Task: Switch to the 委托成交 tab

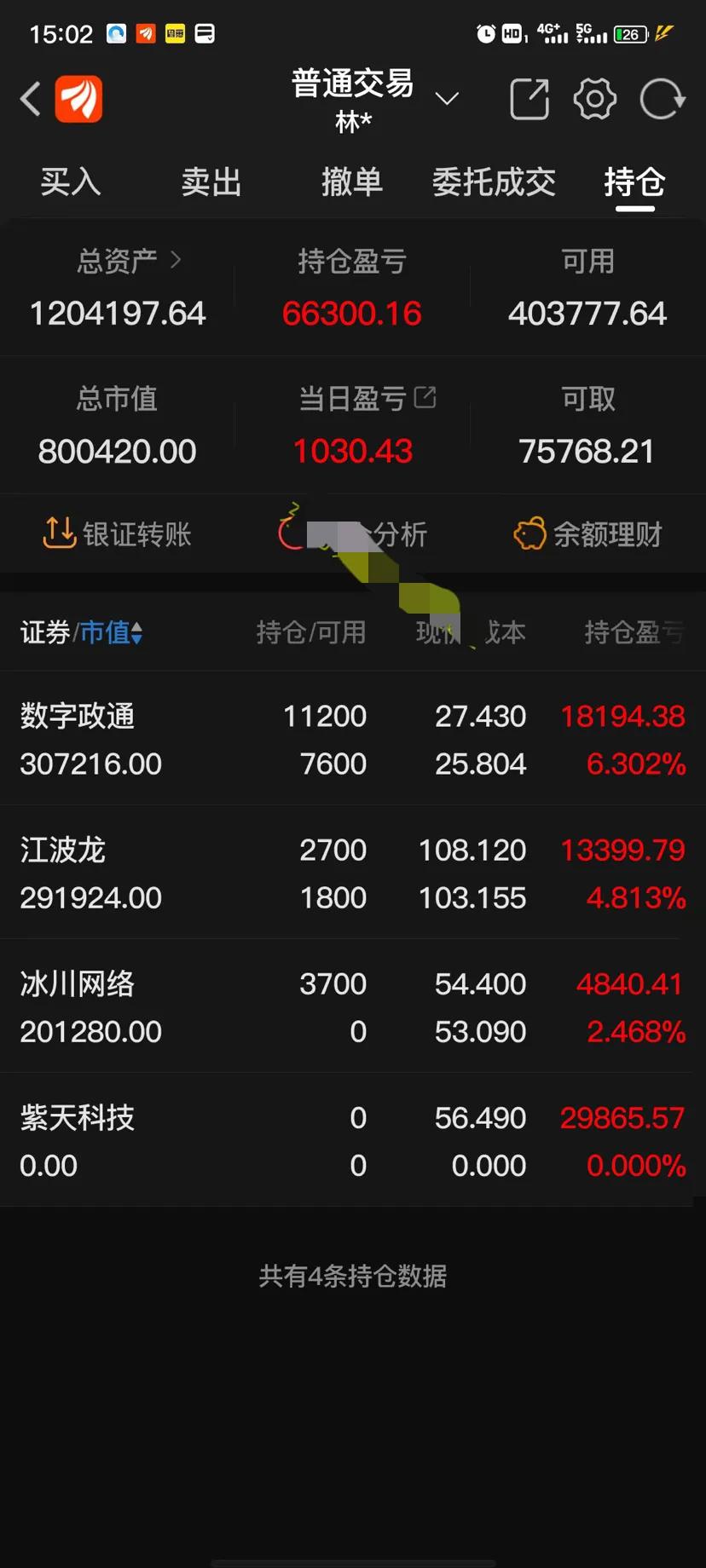Action: (494, 182)
